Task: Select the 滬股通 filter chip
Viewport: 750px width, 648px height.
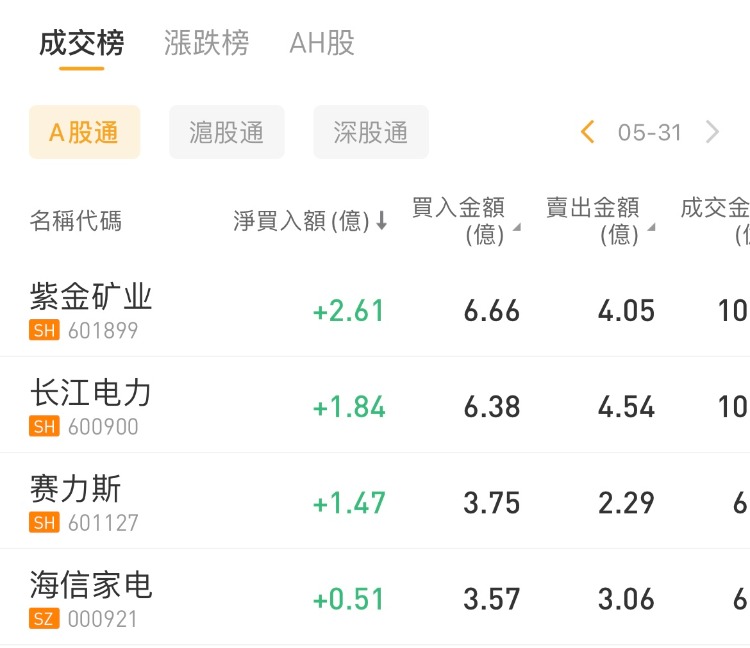Action: pos(227,132)
